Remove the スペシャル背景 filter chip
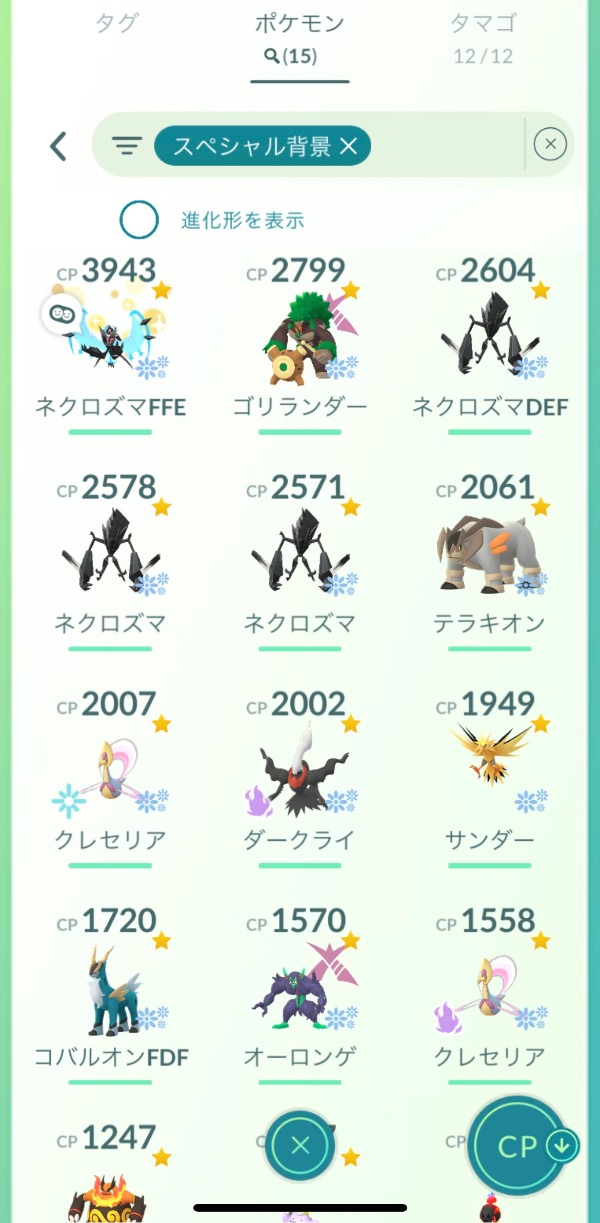This screenshot has height=1223, width=600. 348,147
